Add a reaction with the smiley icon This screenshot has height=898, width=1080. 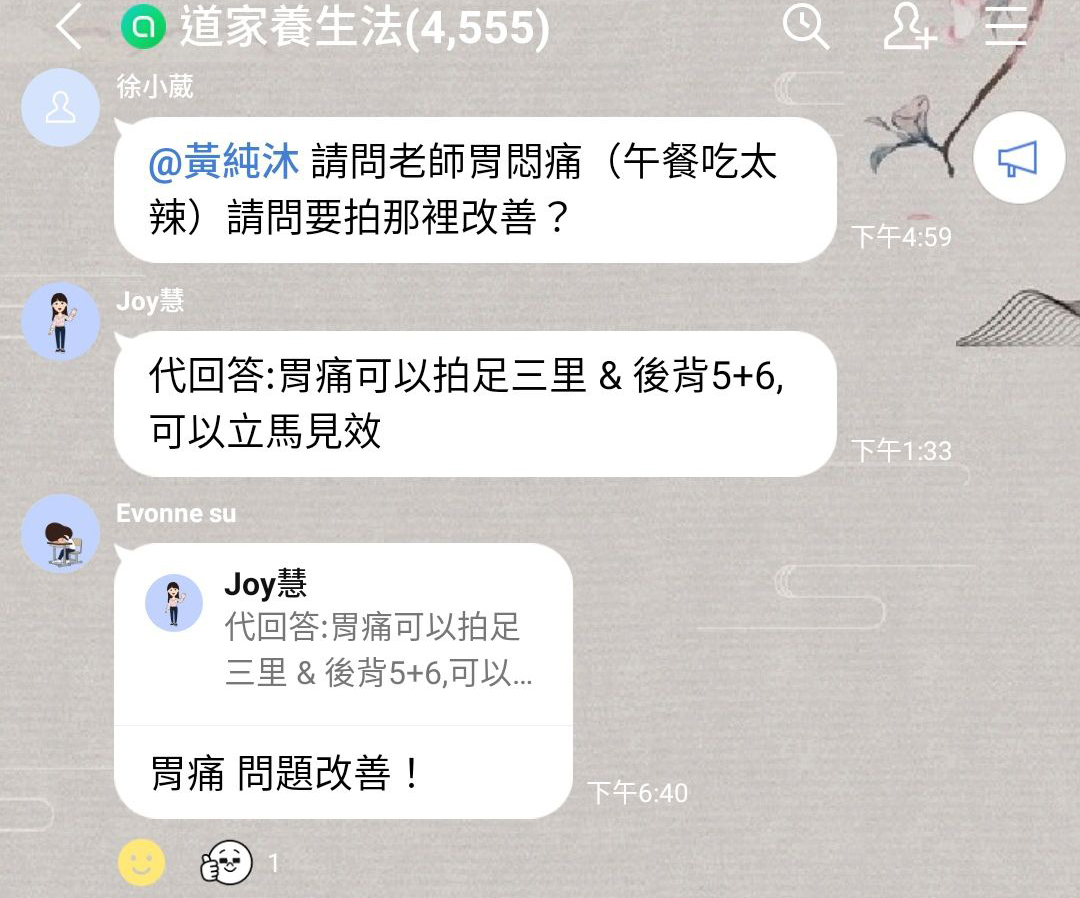coord(142,861)
